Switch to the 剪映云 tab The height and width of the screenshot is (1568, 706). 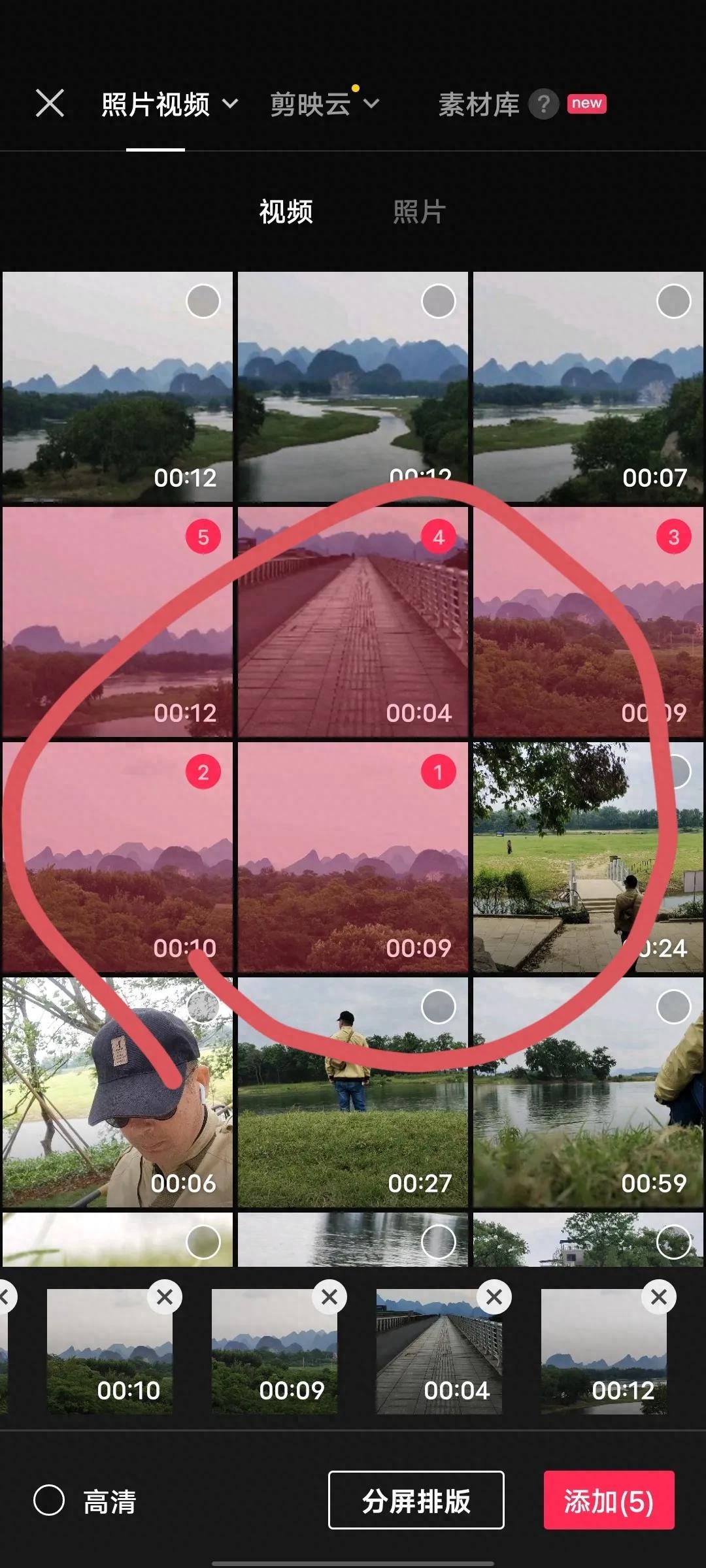pos(323,105)
